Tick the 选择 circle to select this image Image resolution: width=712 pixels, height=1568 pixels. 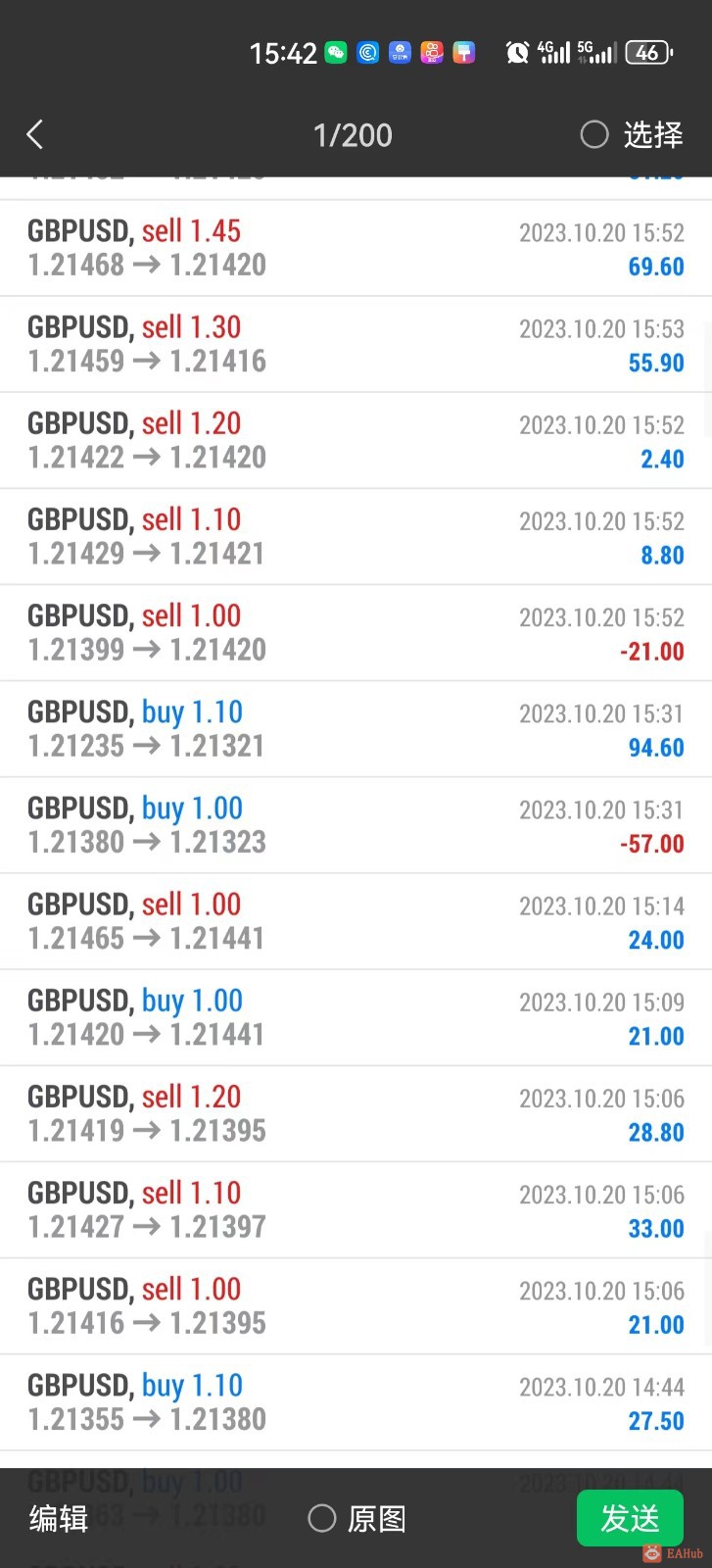click(594, 134)
